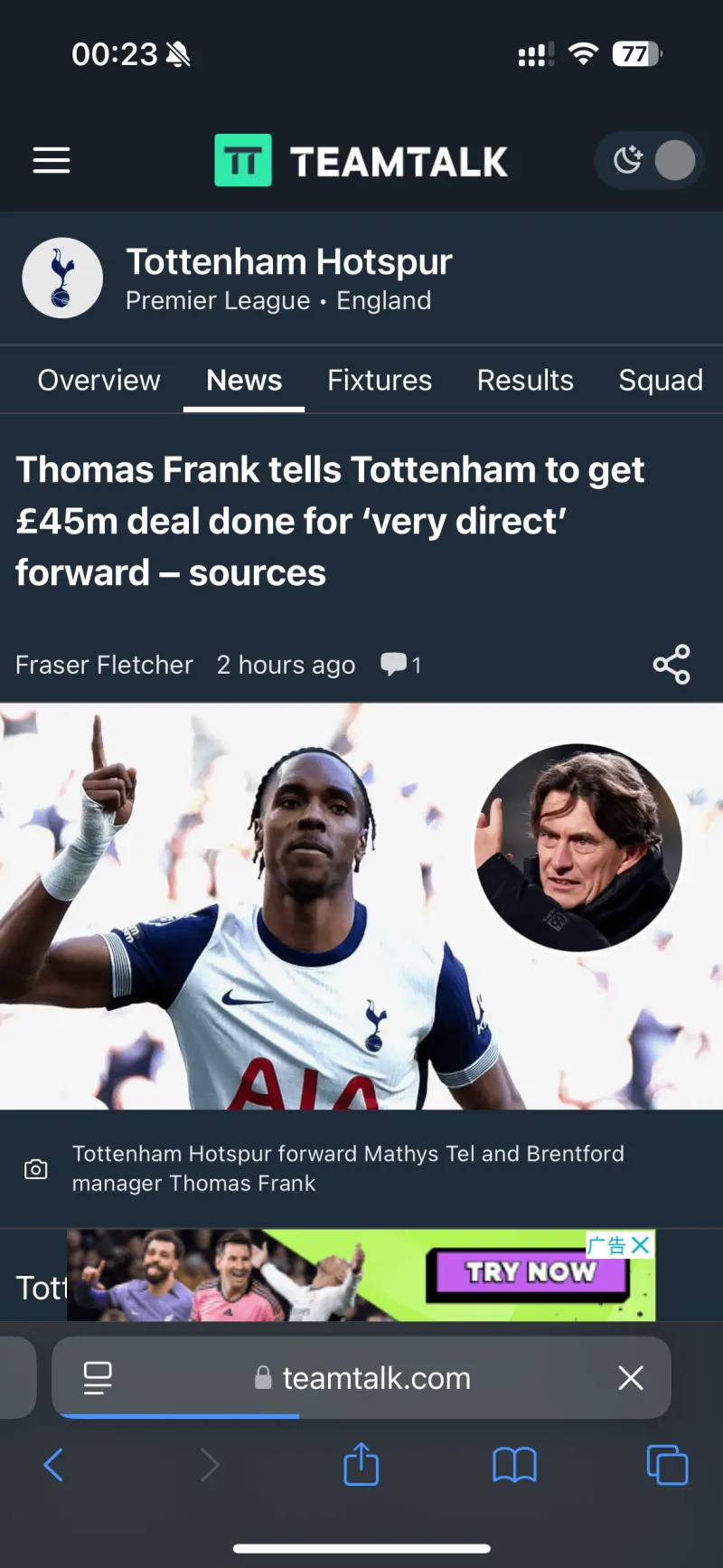Screen dimensions: 723x1568
Task: Open the article comments
Action: click(x=400, y=665)
